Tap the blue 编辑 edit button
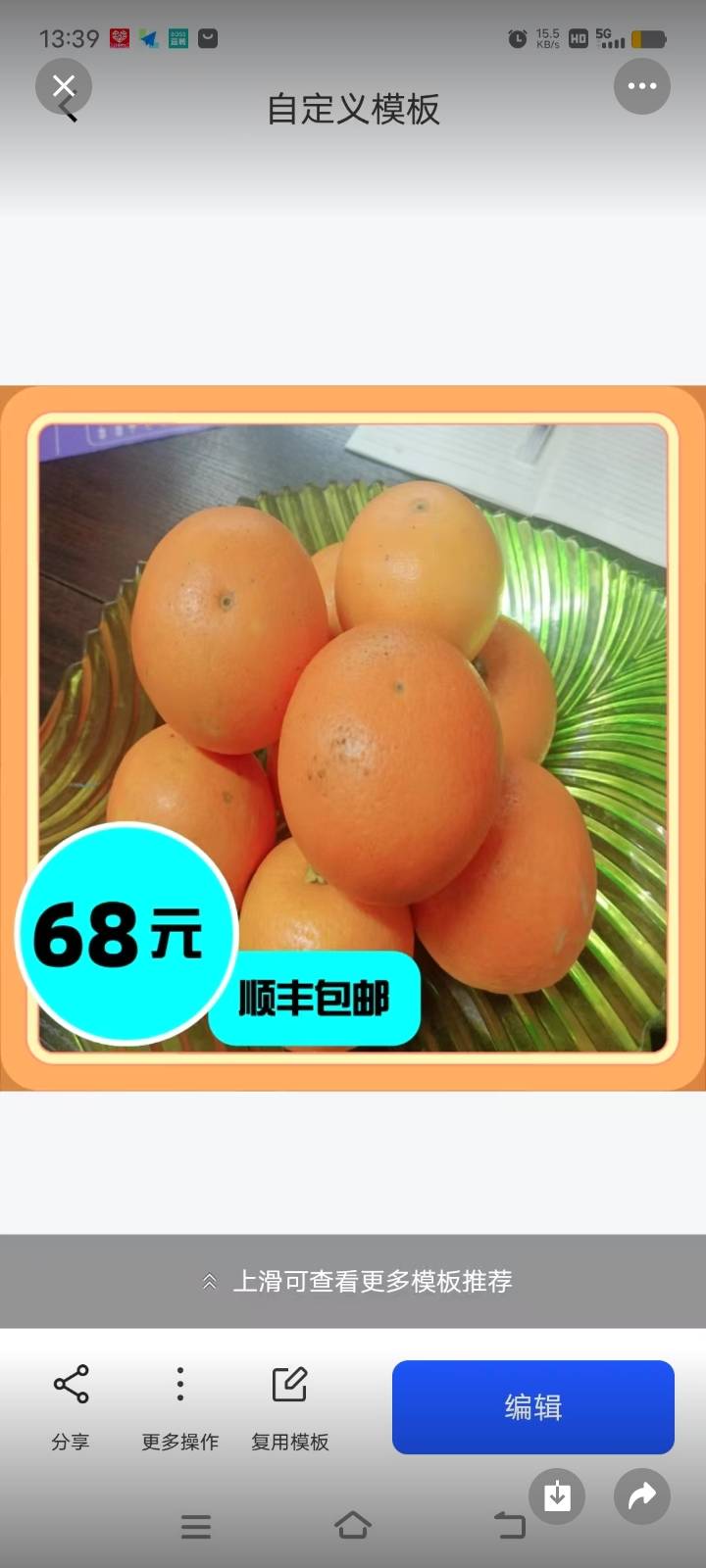Viewport: 706px width, 1568px height. pyautogui.click(x=532, y=1406)
